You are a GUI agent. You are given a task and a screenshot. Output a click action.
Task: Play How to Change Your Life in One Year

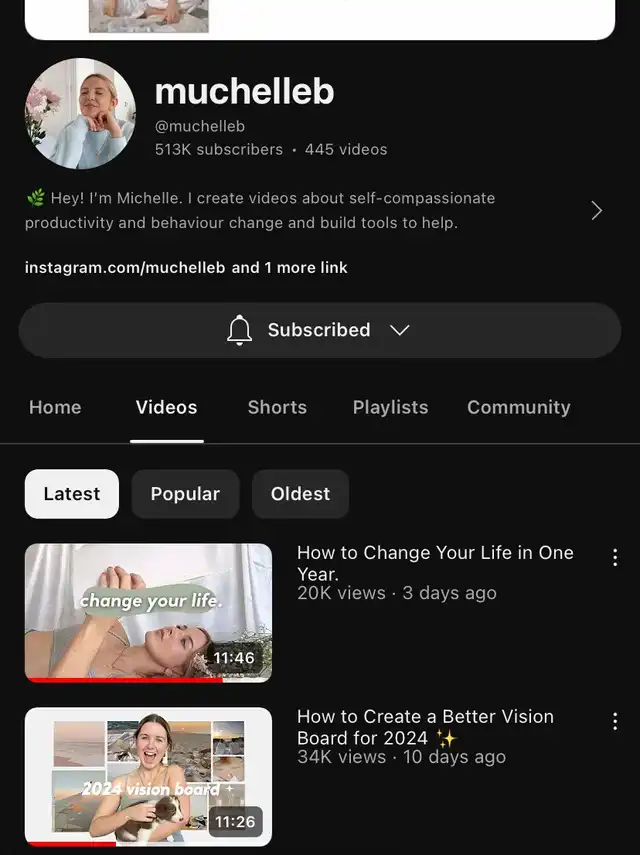148,612
